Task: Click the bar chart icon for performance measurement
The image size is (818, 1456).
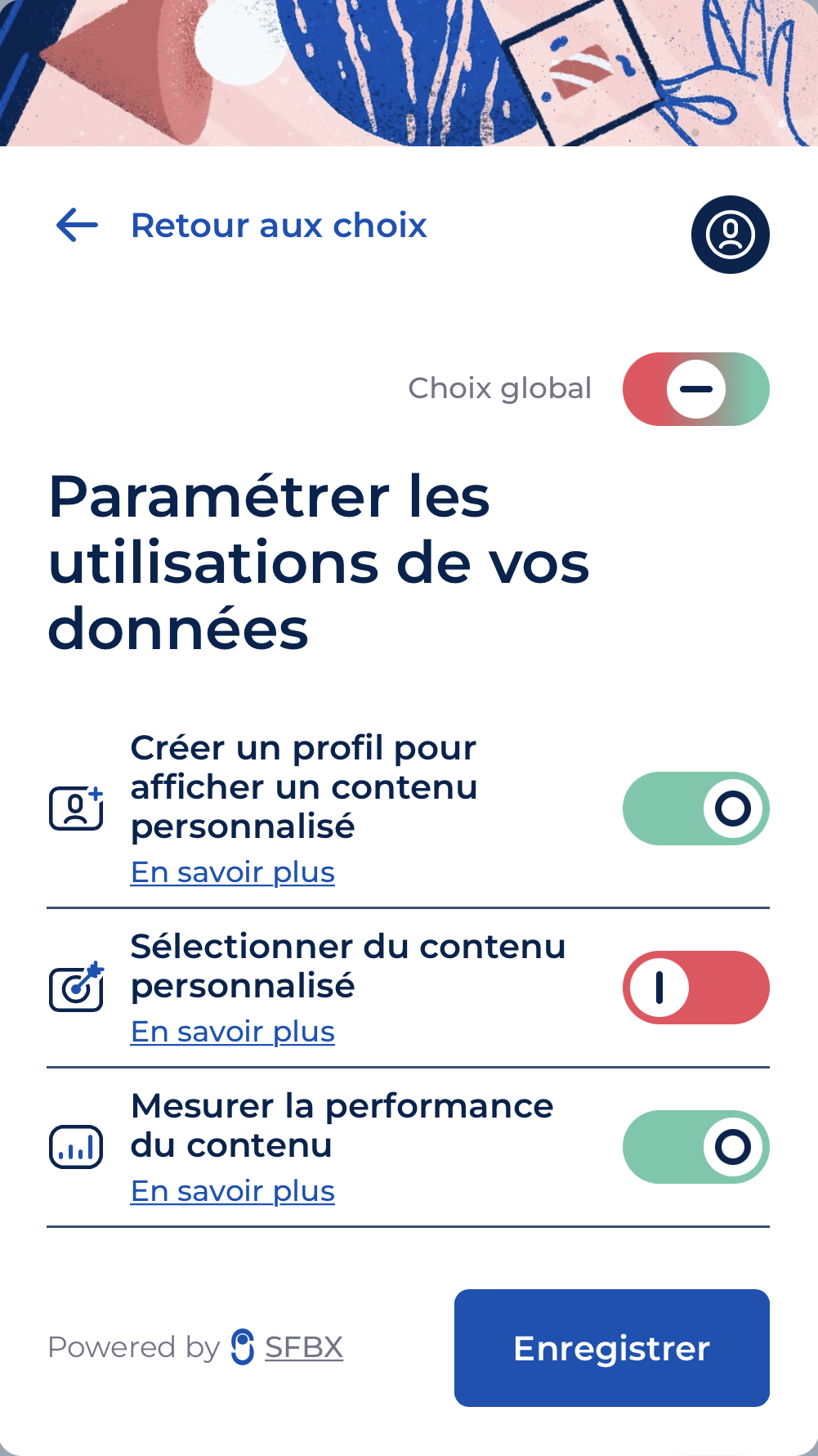Action: [x=76, y=1146]
